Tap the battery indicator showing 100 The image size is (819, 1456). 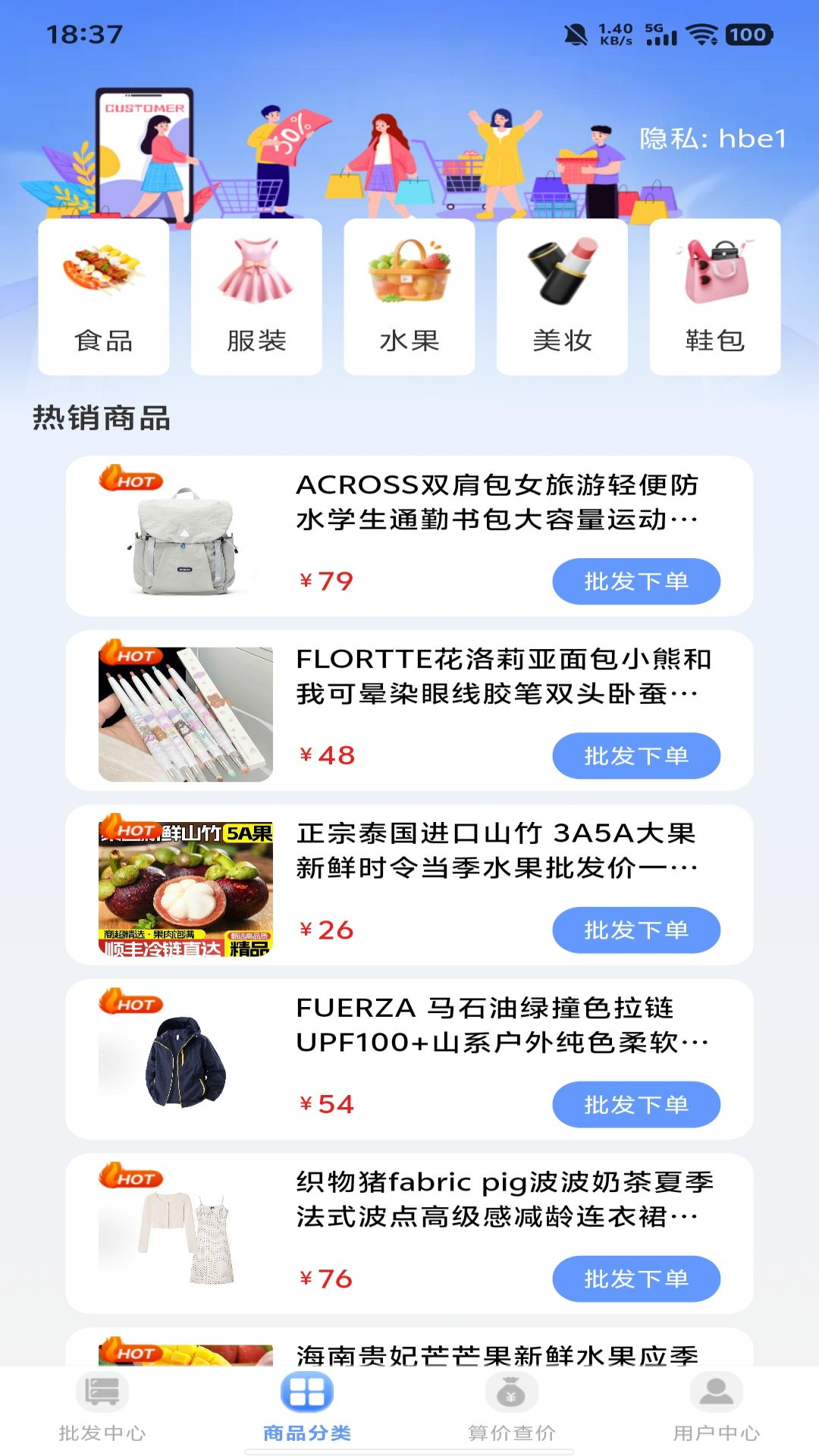pos(747,33)
